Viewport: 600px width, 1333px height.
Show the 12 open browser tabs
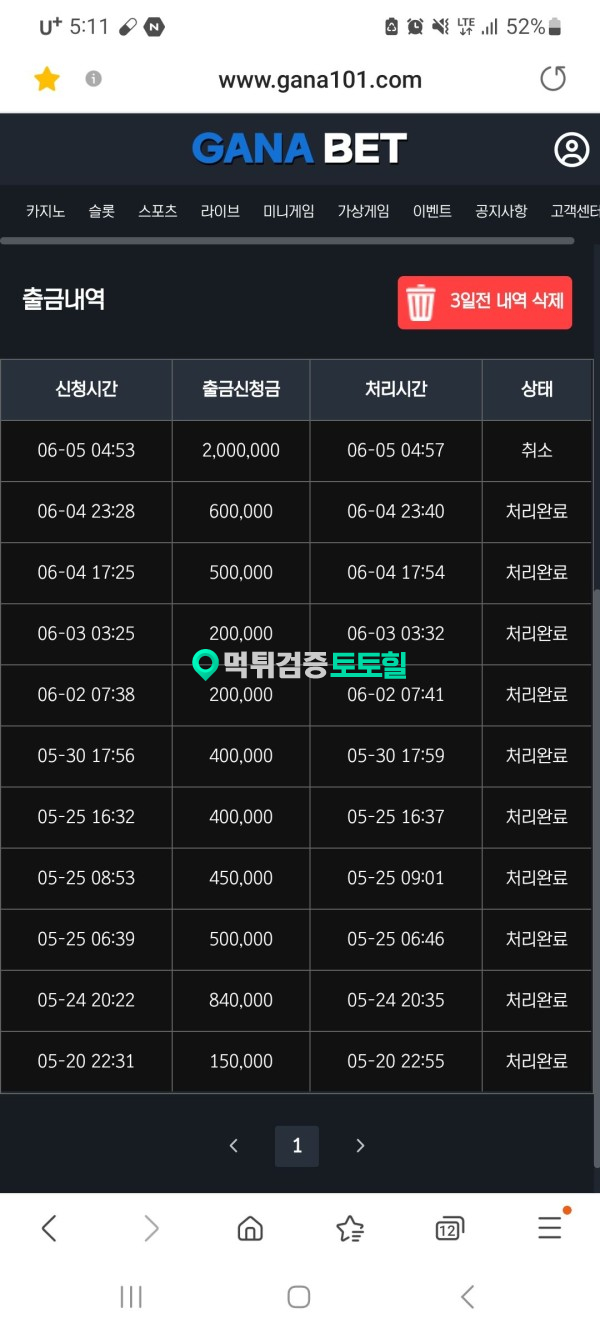tap(450, 1229)
